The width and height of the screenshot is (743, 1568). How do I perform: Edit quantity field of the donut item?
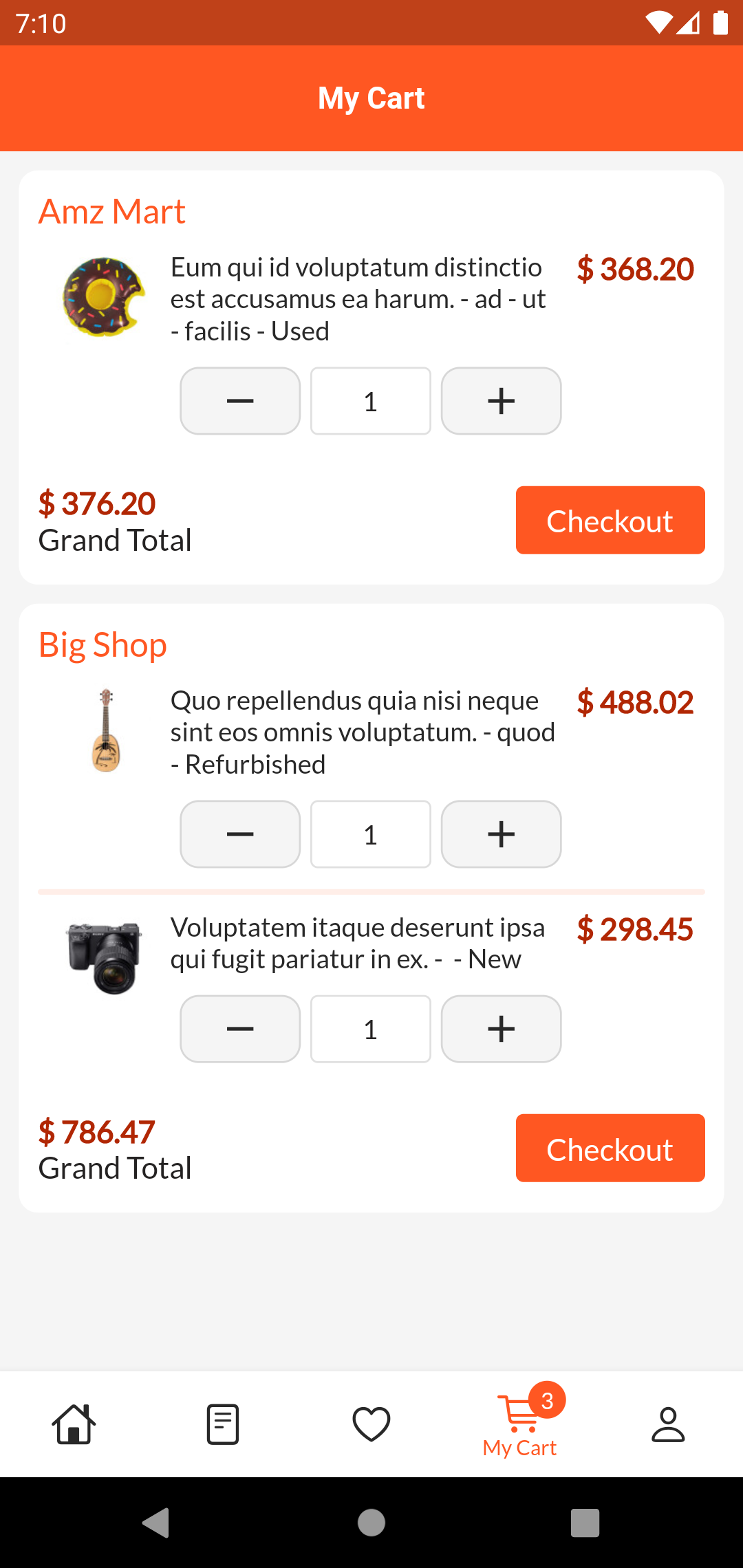click(x=370, y=401)
